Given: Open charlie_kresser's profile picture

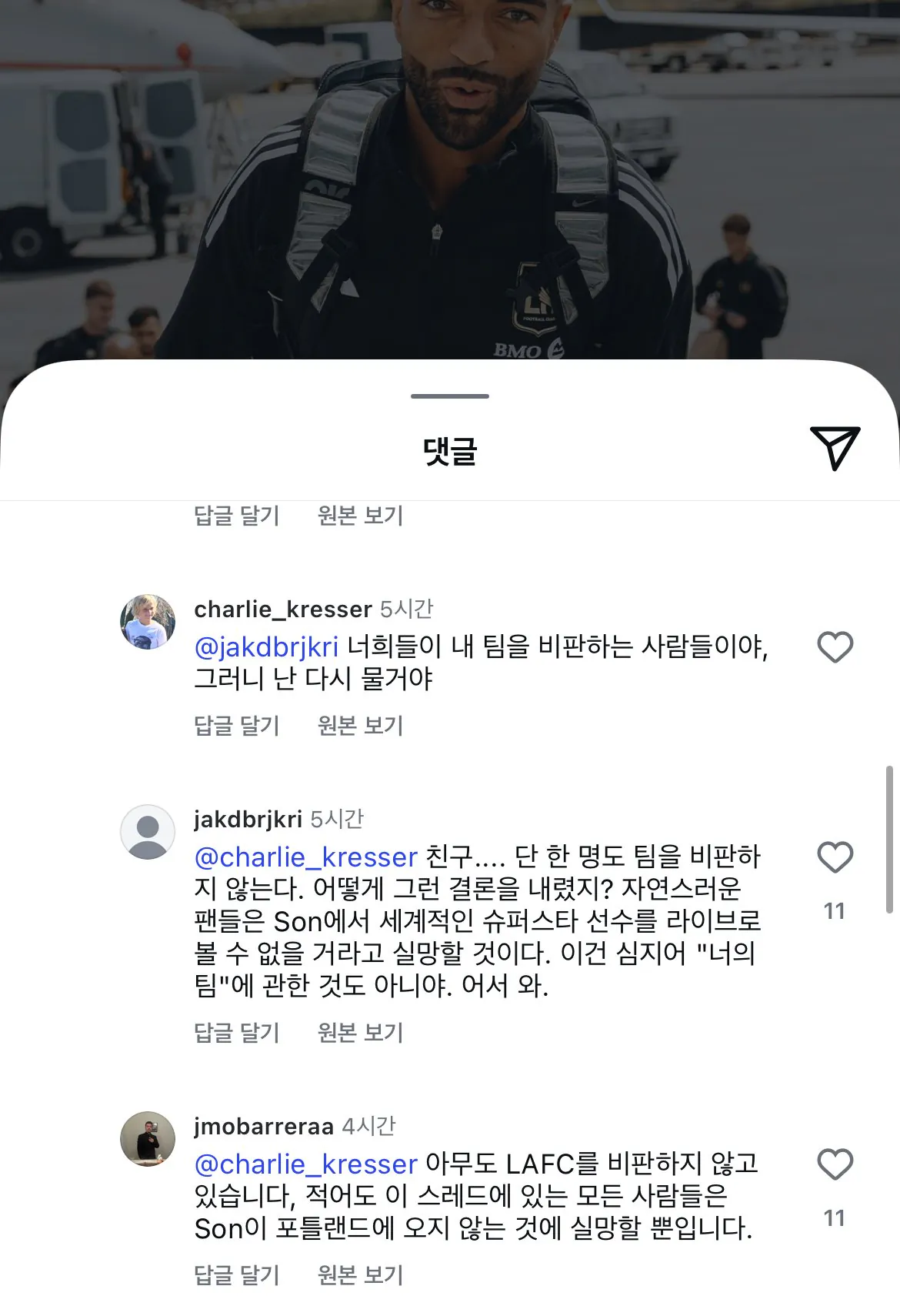Looking at the screenshot, I should click(x=148, y=622).
